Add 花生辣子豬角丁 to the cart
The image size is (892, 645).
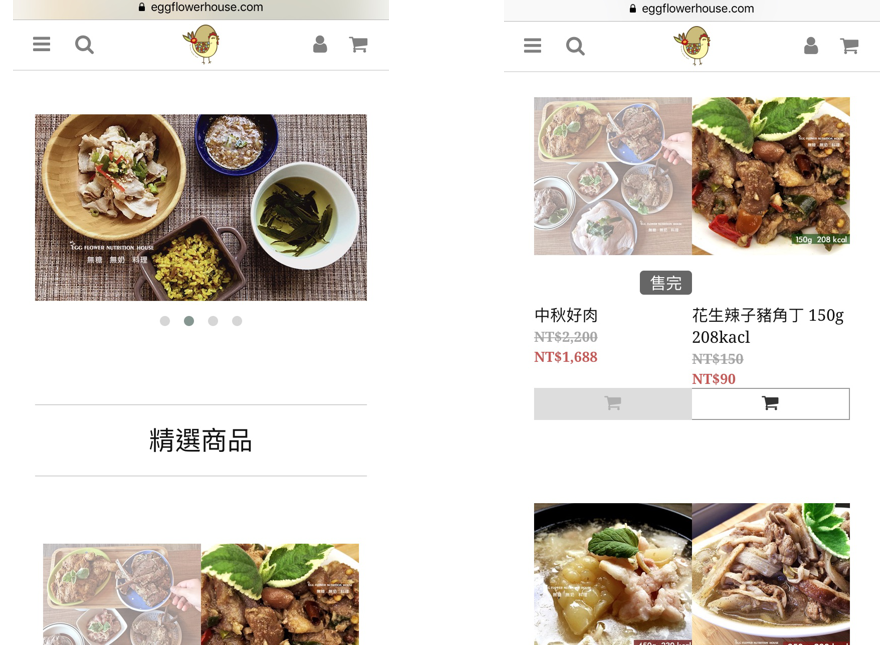pos(770,404)
